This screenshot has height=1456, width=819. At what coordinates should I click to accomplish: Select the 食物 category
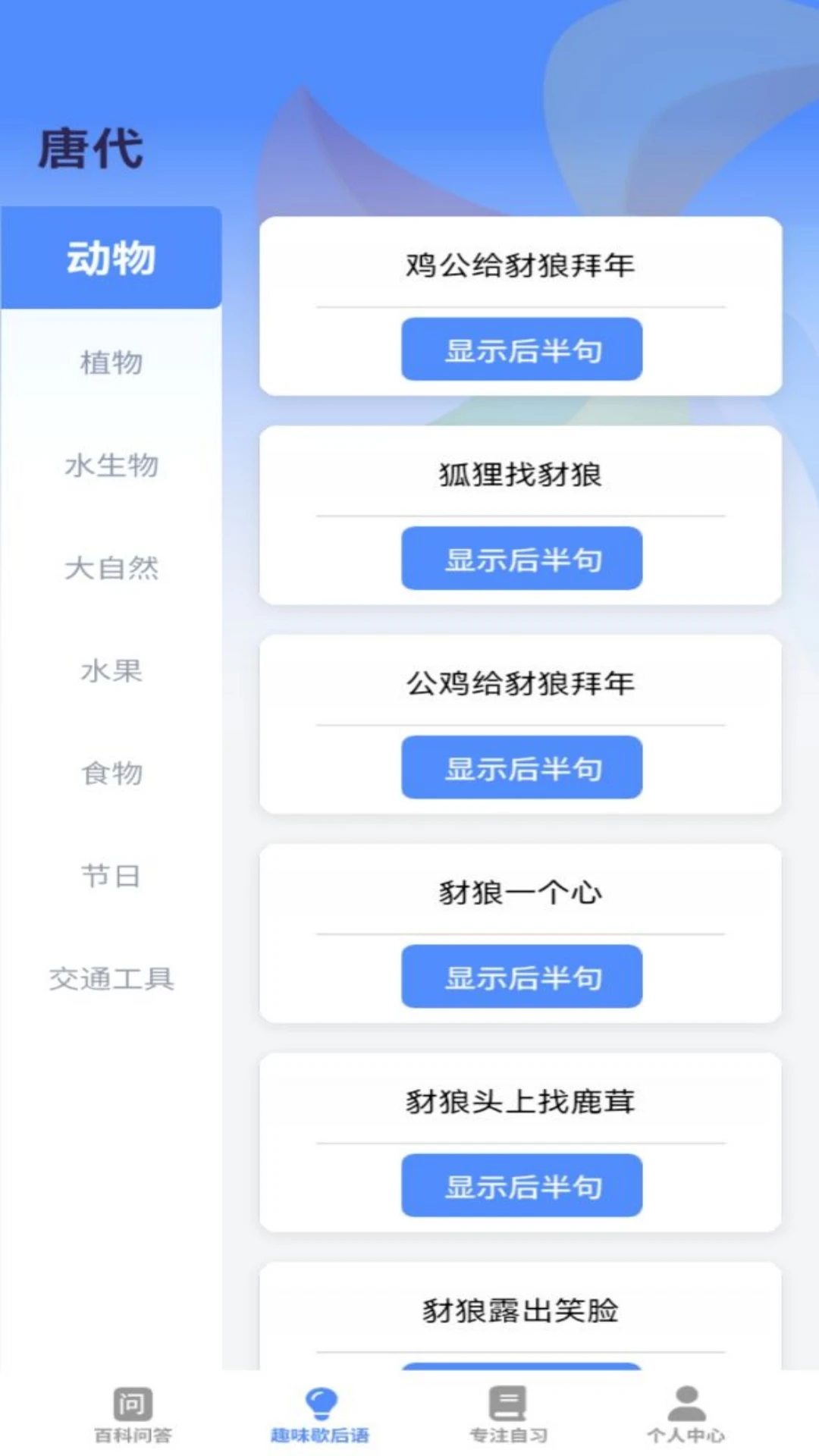coord(111,773)
